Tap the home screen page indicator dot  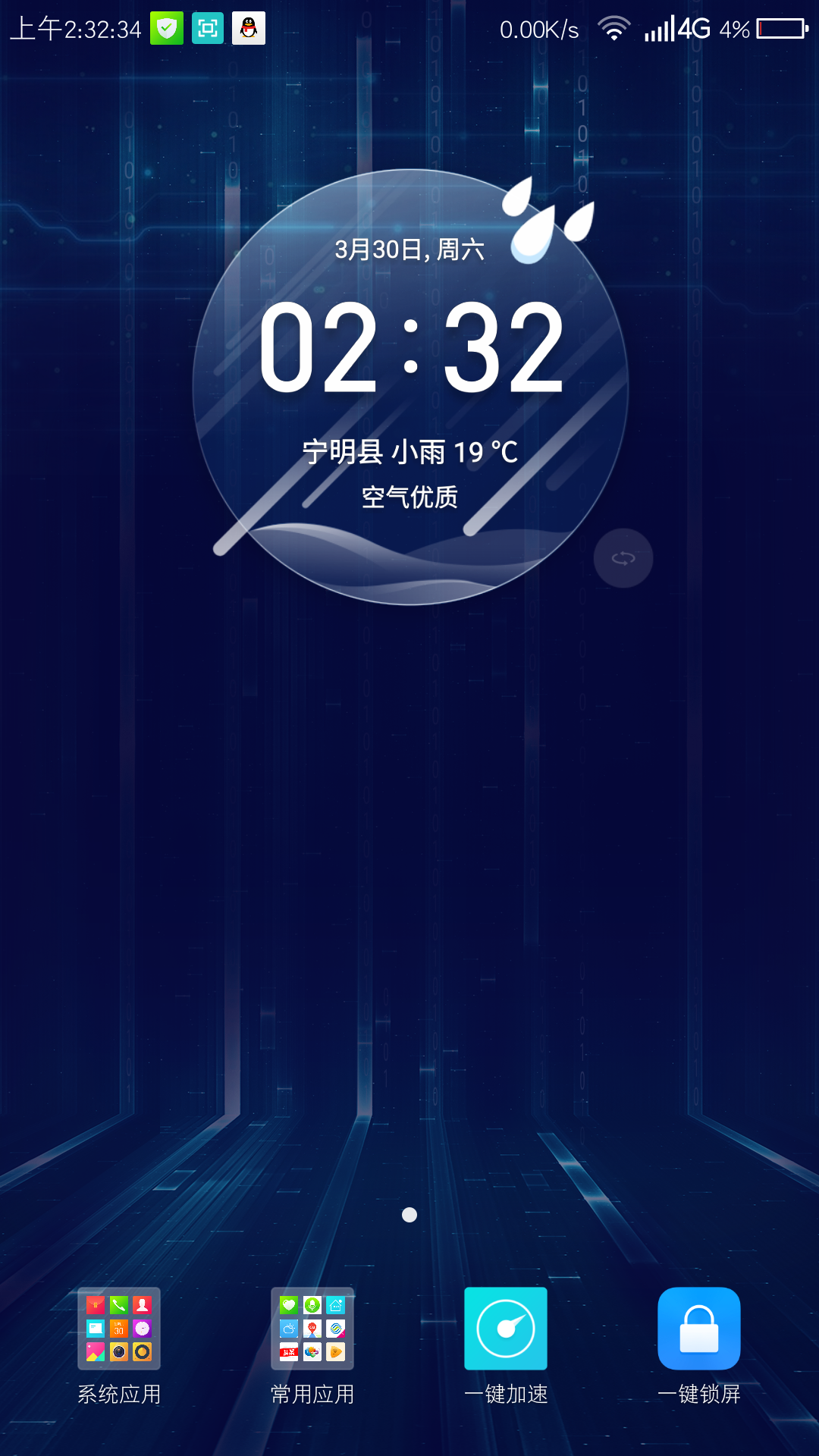click(x=409, y=1213)
